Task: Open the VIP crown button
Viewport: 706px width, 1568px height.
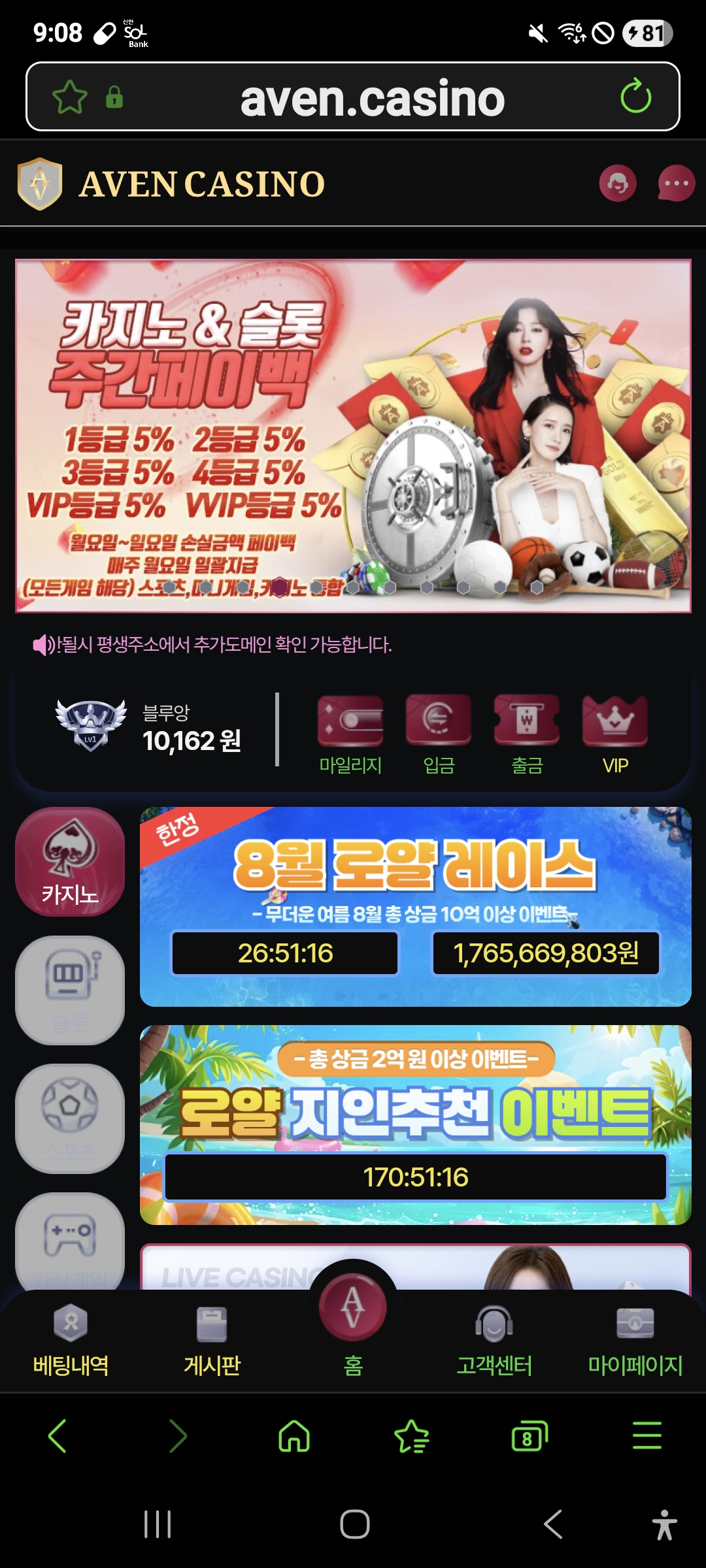Action: tap(615, 735)
